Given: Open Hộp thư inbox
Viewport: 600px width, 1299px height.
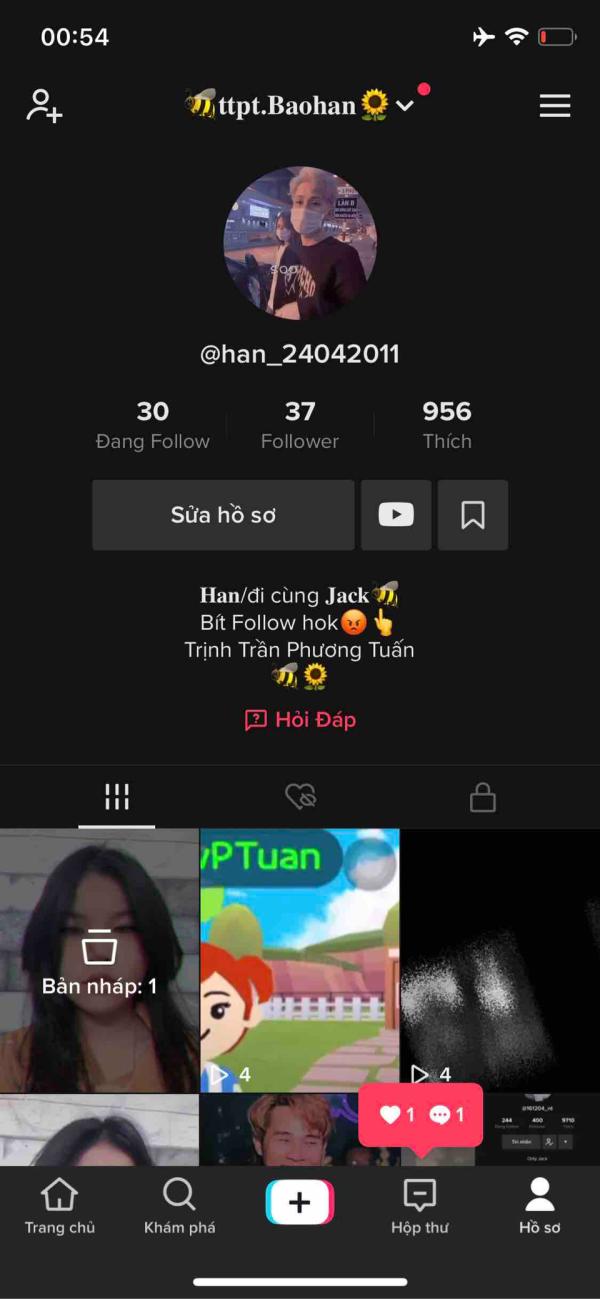Looking at the screenshot, I should 420,1206.
